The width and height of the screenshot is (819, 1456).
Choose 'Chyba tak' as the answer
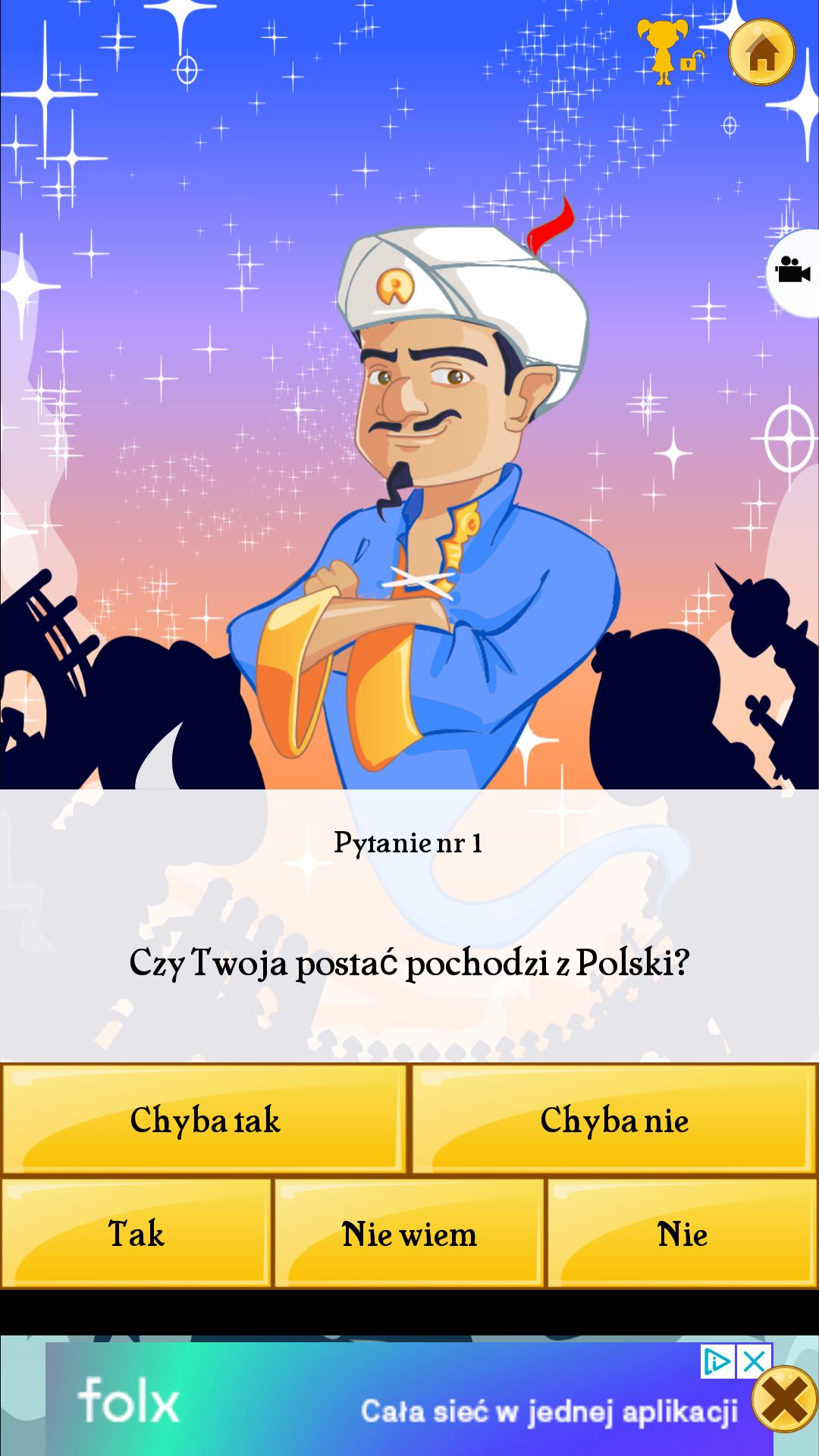click(205, 1119)
